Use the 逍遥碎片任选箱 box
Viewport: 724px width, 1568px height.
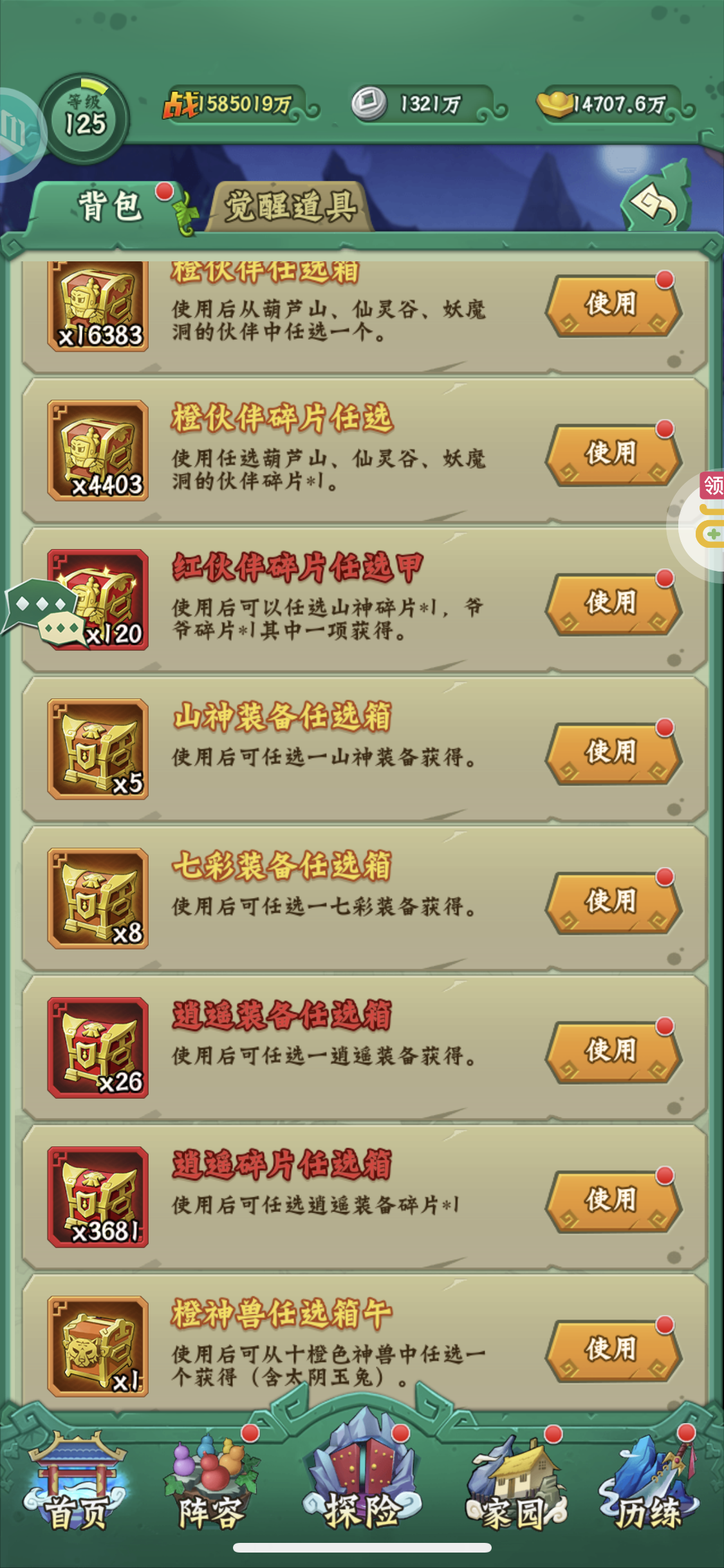[x=613, y=1200]
